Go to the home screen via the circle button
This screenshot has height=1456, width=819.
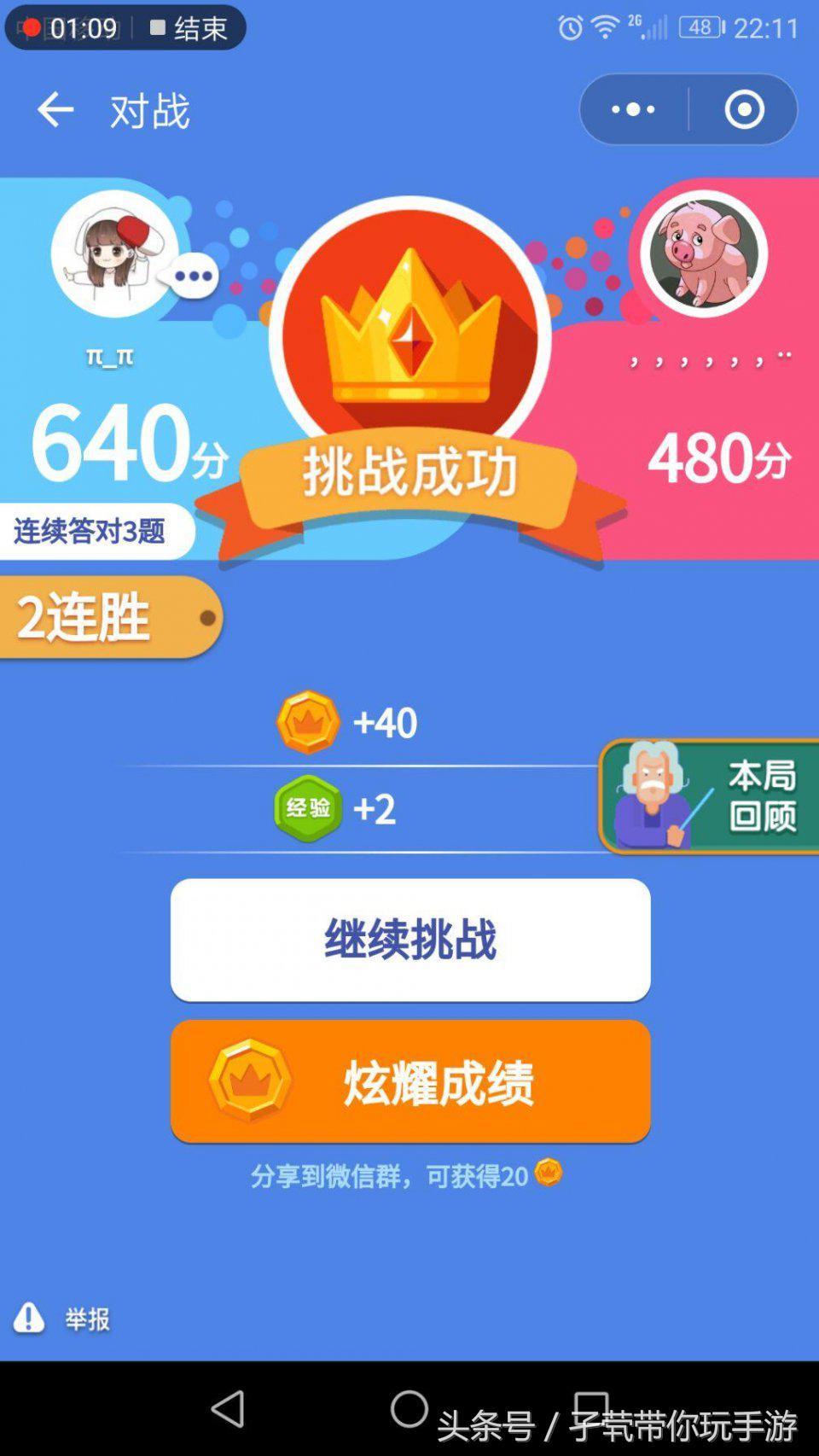[x=409, y=1408]
